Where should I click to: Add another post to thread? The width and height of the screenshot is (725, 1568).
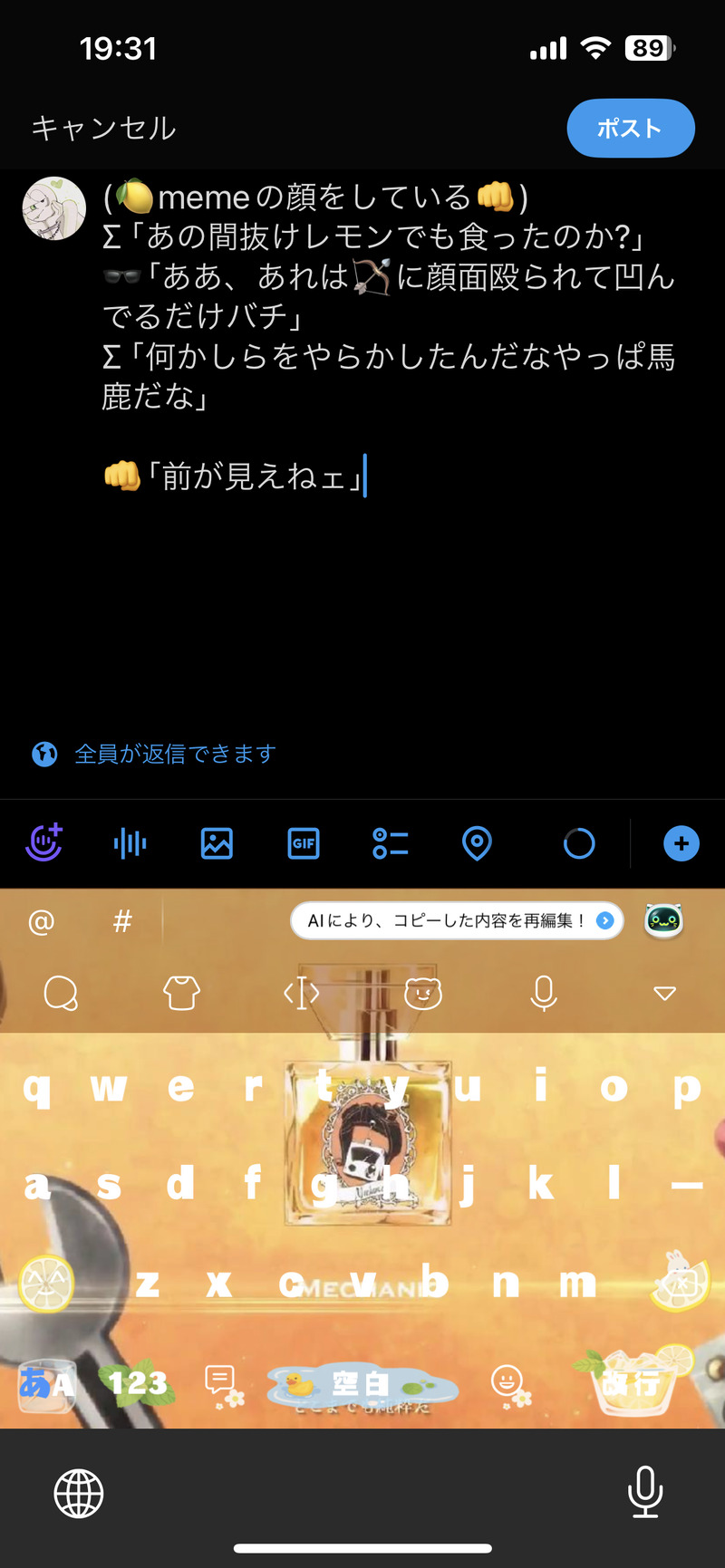pyautogui.click(x=681, y=843)
